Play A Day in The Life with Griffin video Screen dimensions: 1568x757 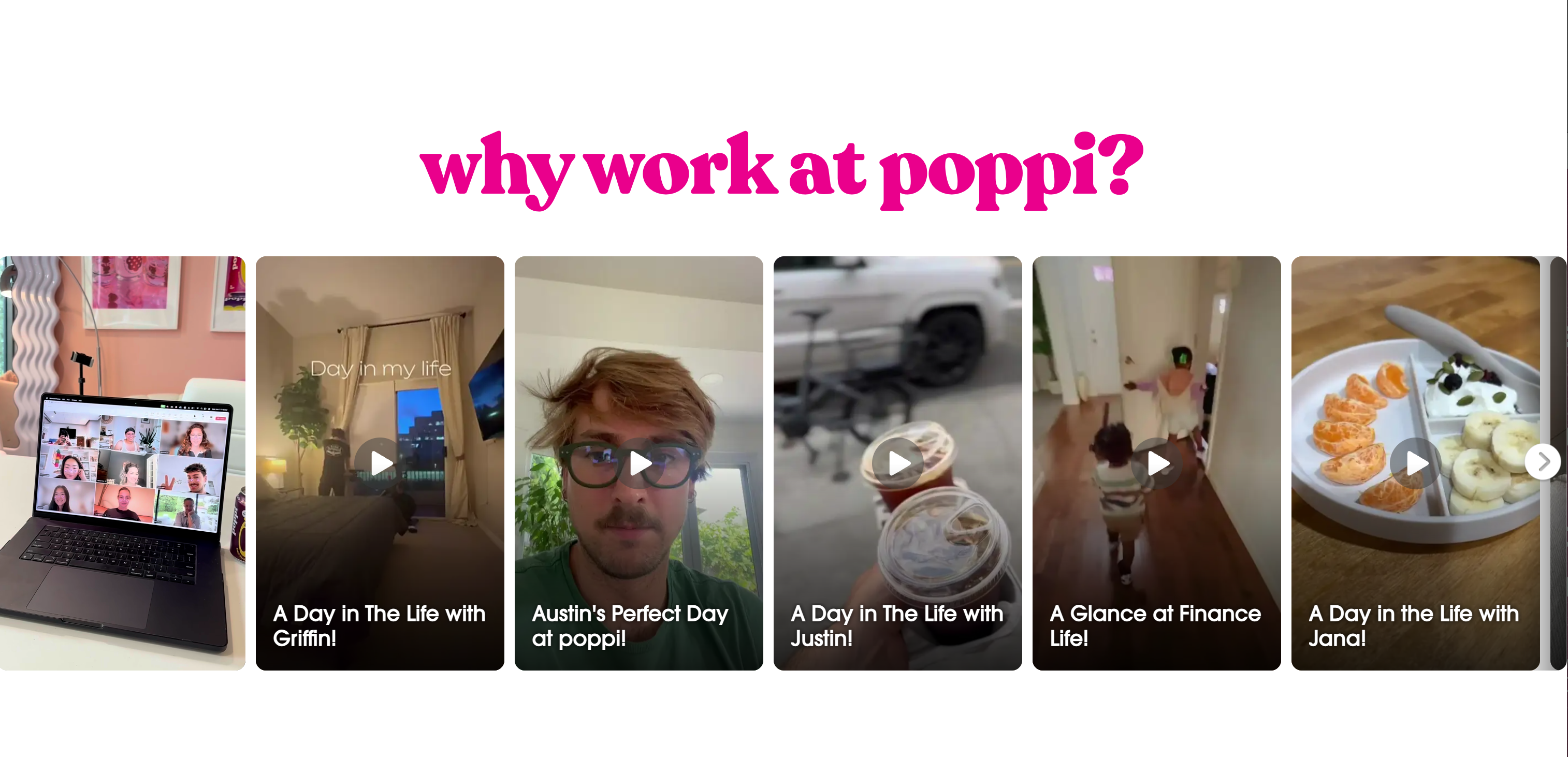[381, 463]
